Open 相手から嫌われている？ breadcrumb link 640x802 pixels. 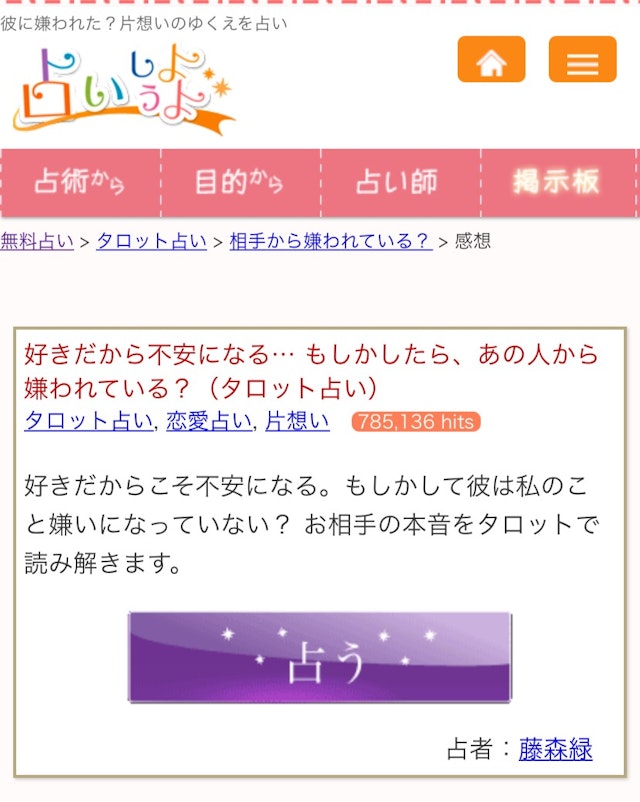[331, 241]
